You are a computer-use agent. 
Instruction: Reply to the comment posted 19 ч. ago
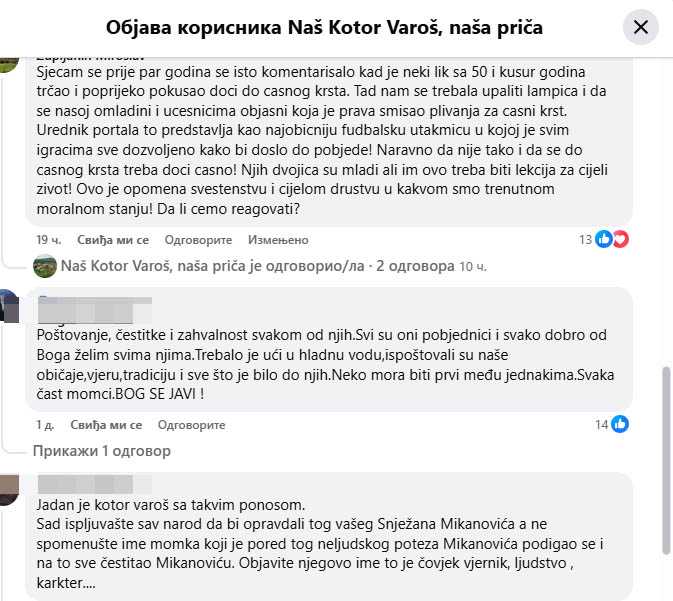[198, 240]
